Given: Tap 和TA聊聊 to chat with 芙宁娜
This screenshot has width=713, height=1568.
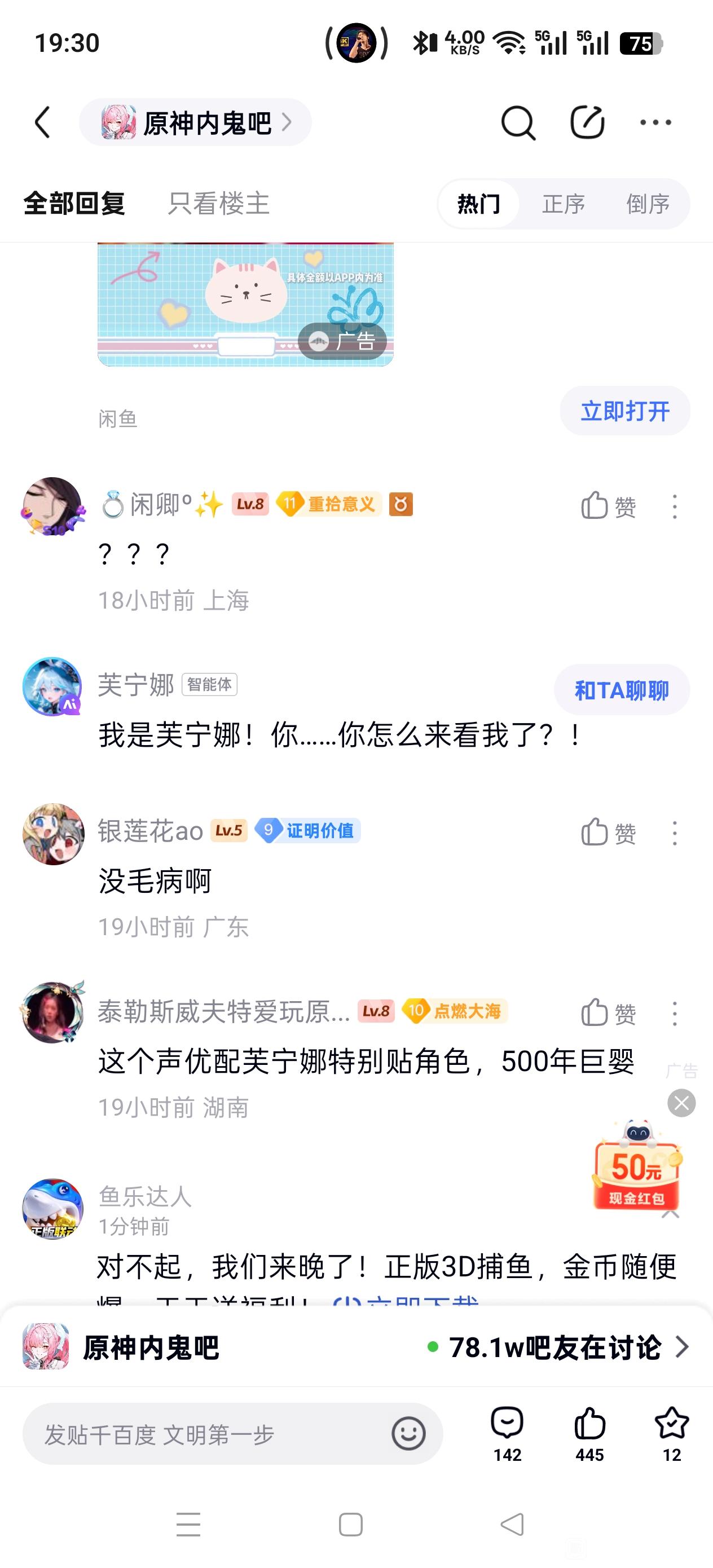Looking at the screenshot, I should tap(622, 690).
